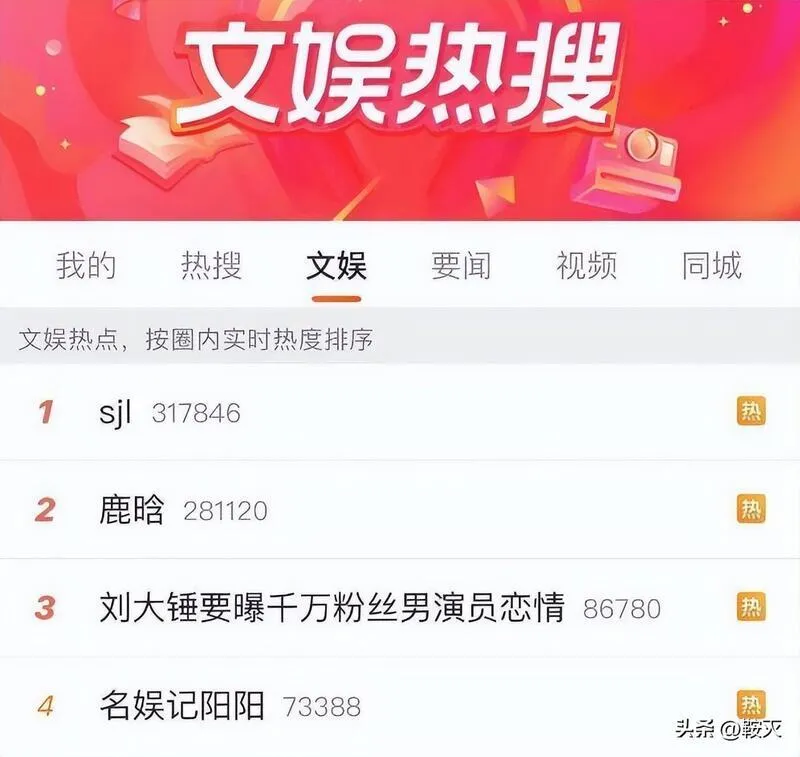Switch to the 热搜 tab
Screen dimensions: 800x757
click(211, 266)
